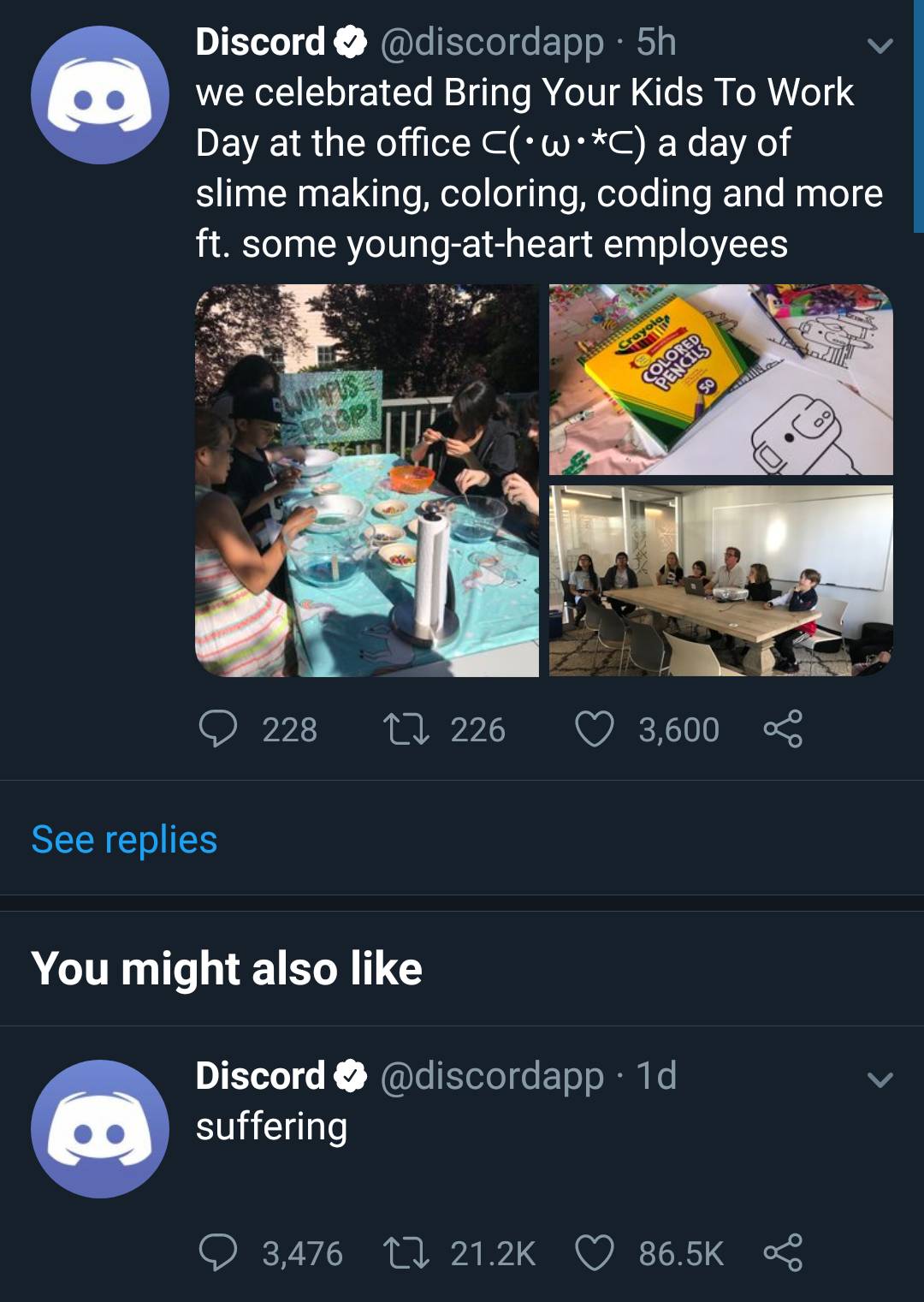Retweet the "suffering" tweet
924x1302 pixels.
click(x=406, y=1253)
